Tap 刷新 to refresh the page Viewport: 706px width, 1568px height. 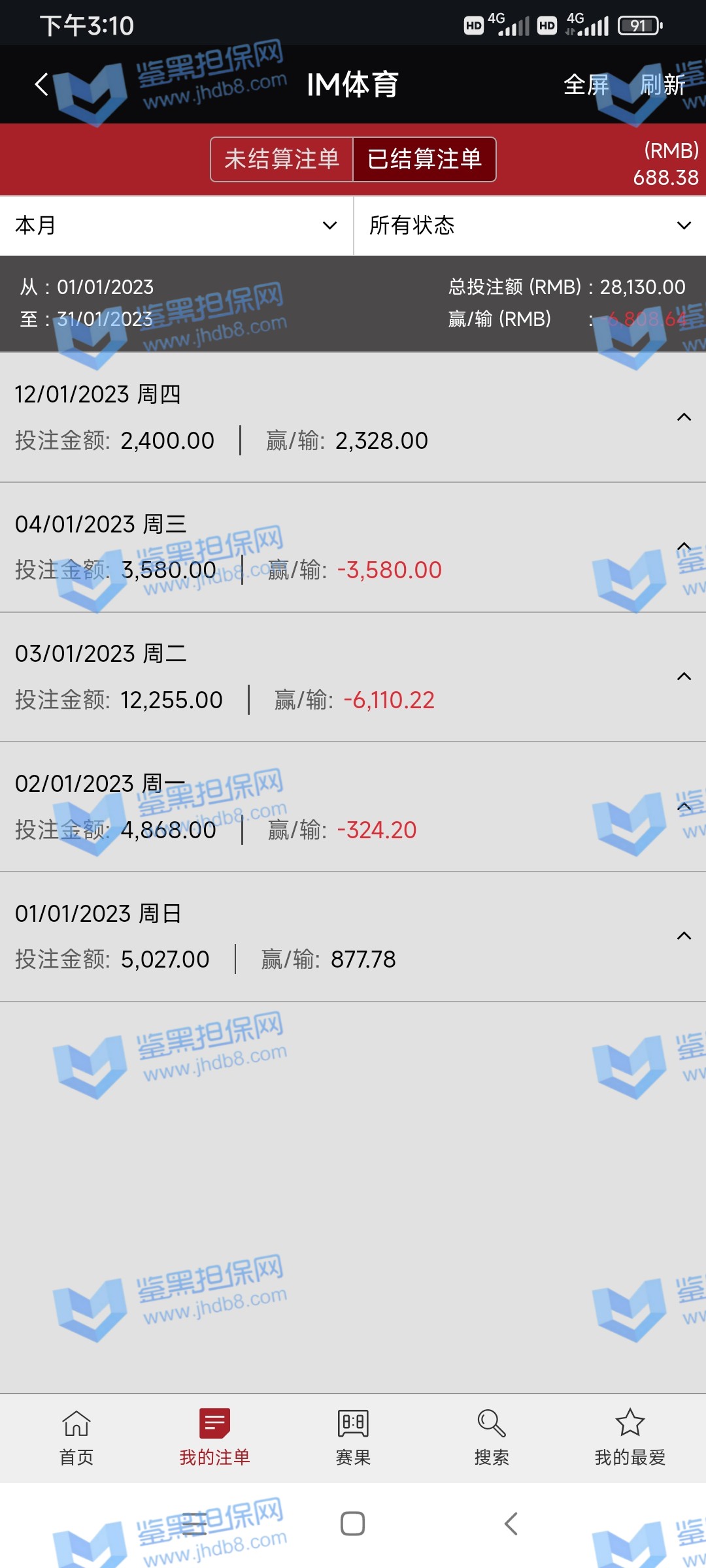point(662,85)
